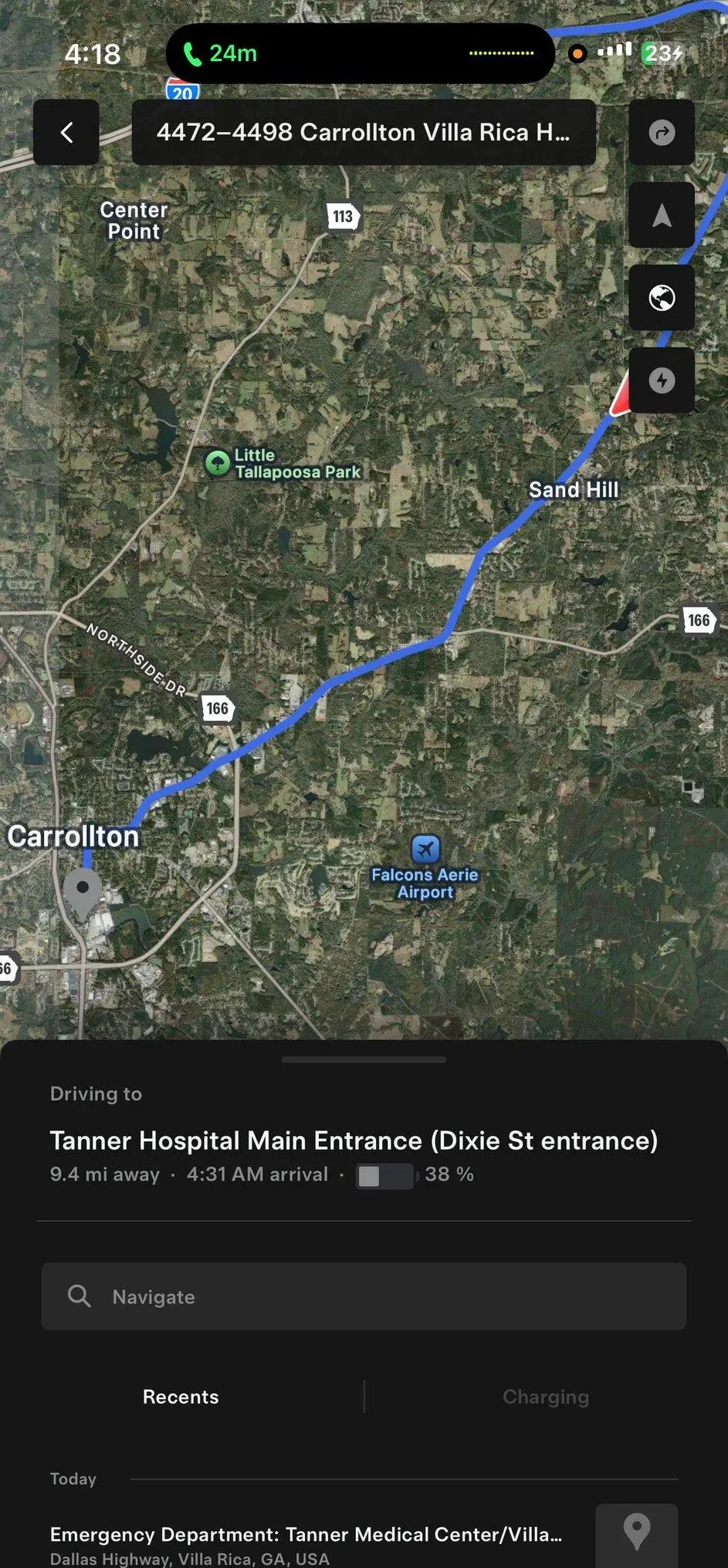Recenter map with the location arrow
This screenshot has height=1568, width=728.
click(662, 215)
